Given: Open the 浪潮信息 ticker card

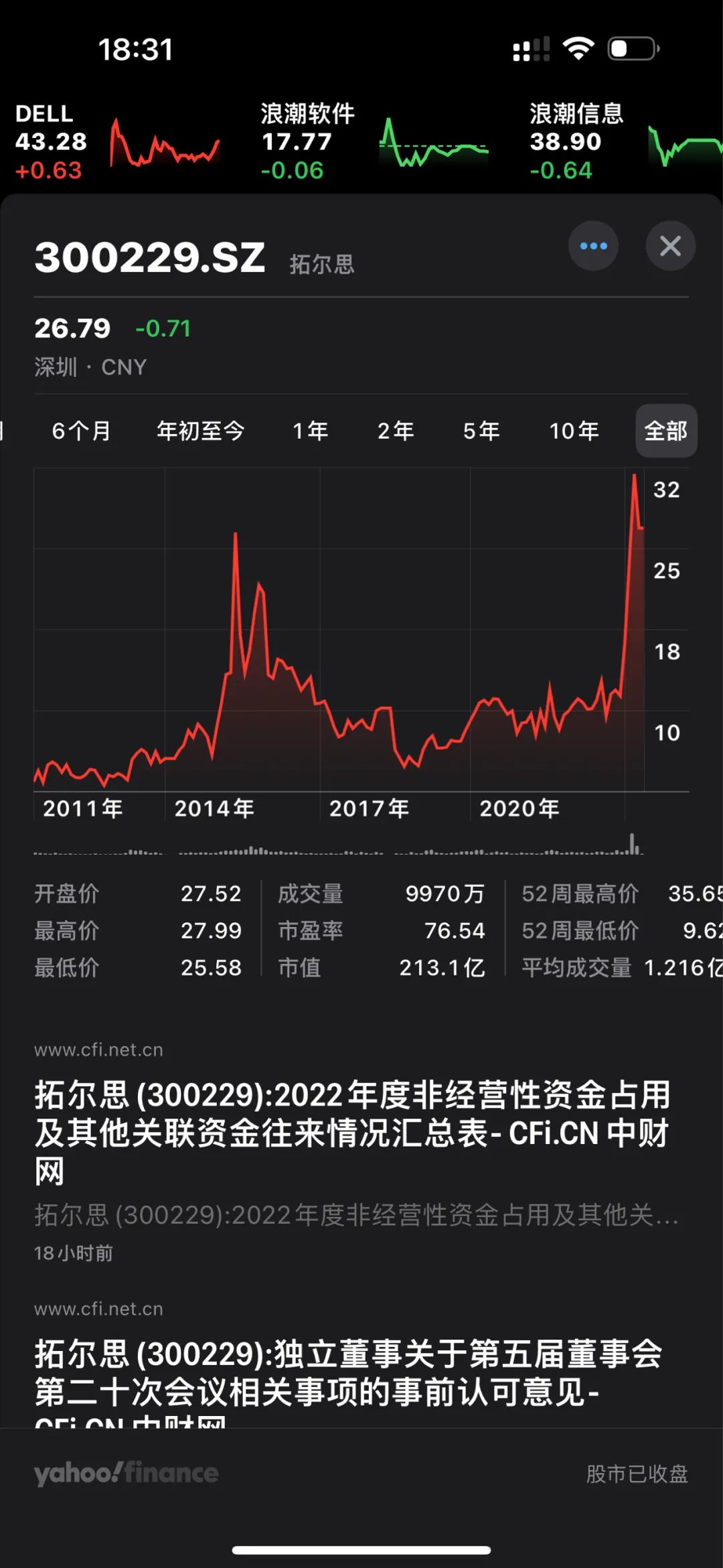Looking at the screenshot, I should 624,142.
